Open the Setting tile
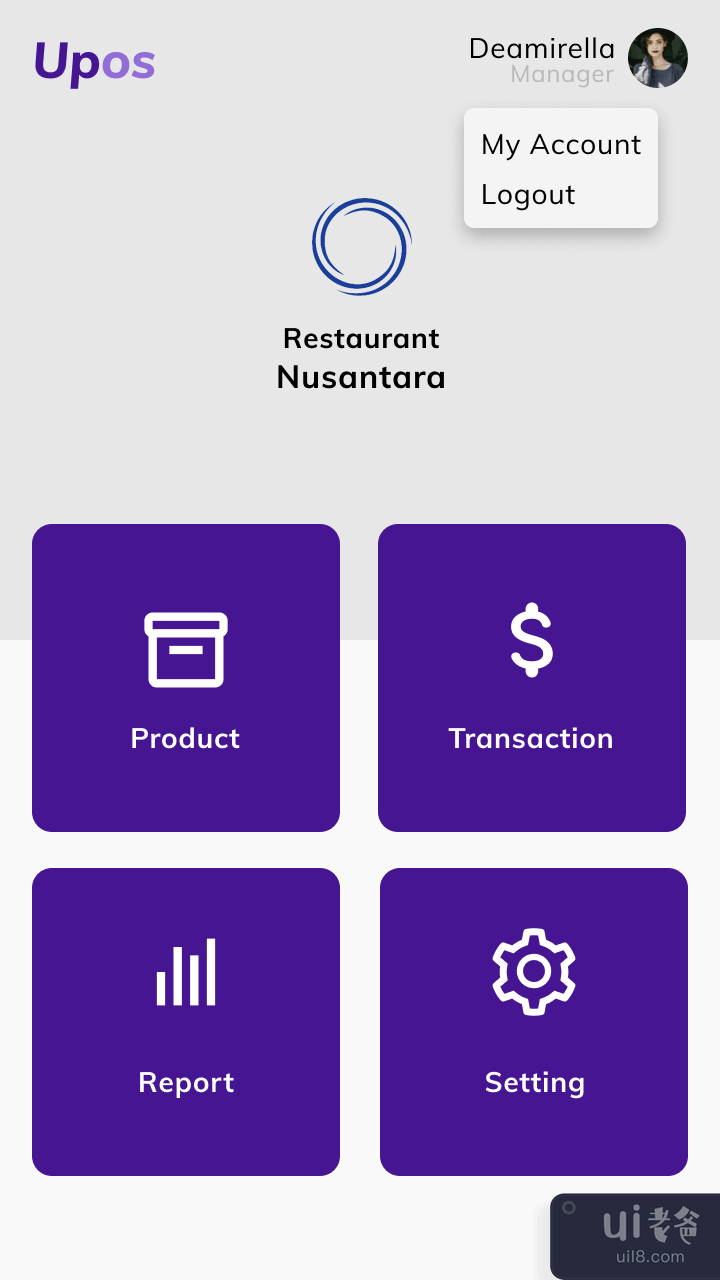Viewport: 720px width, 1280px height. coord(534,1022)
